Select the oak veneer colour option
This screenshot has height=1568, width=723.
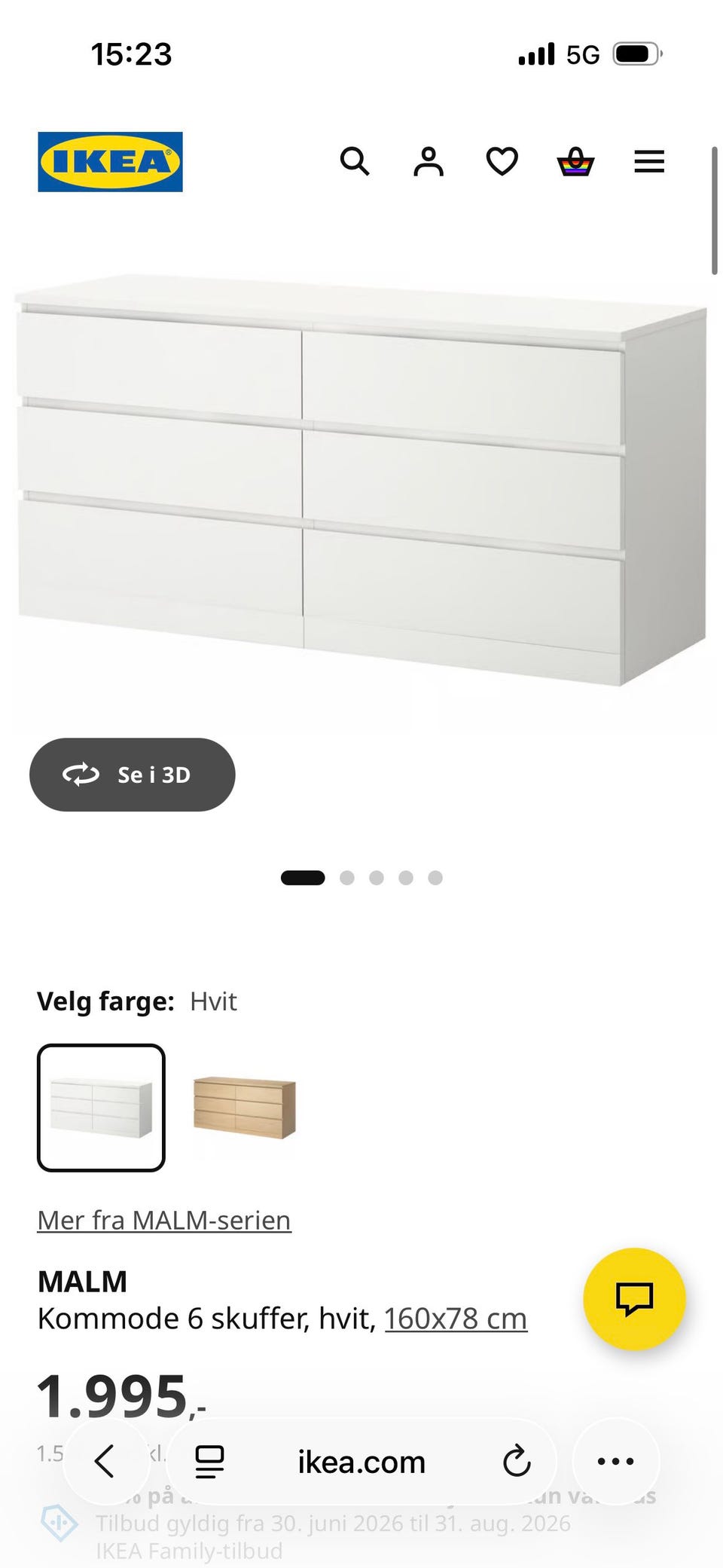point(245,1108)
